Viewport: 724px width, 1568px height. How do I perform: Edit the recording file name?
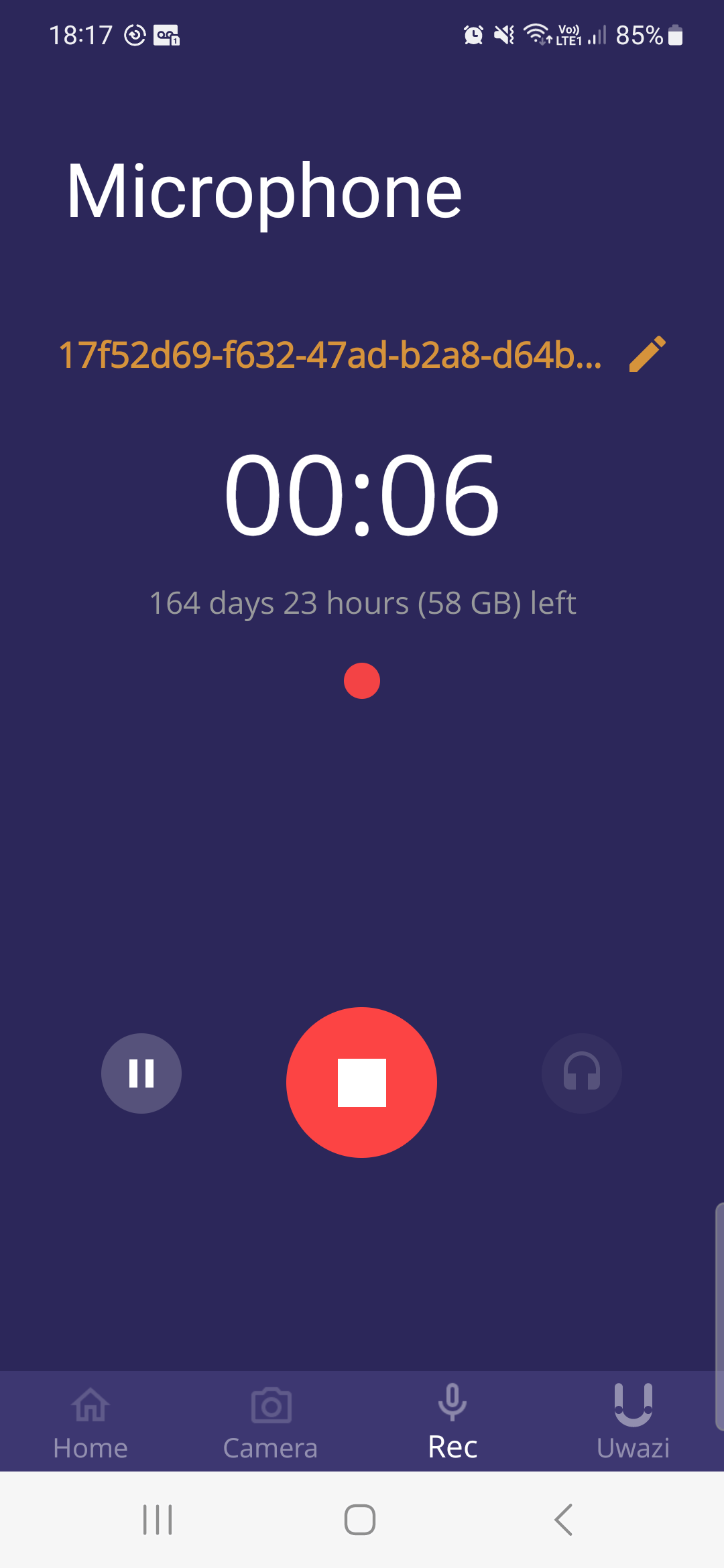coord(647,354)
